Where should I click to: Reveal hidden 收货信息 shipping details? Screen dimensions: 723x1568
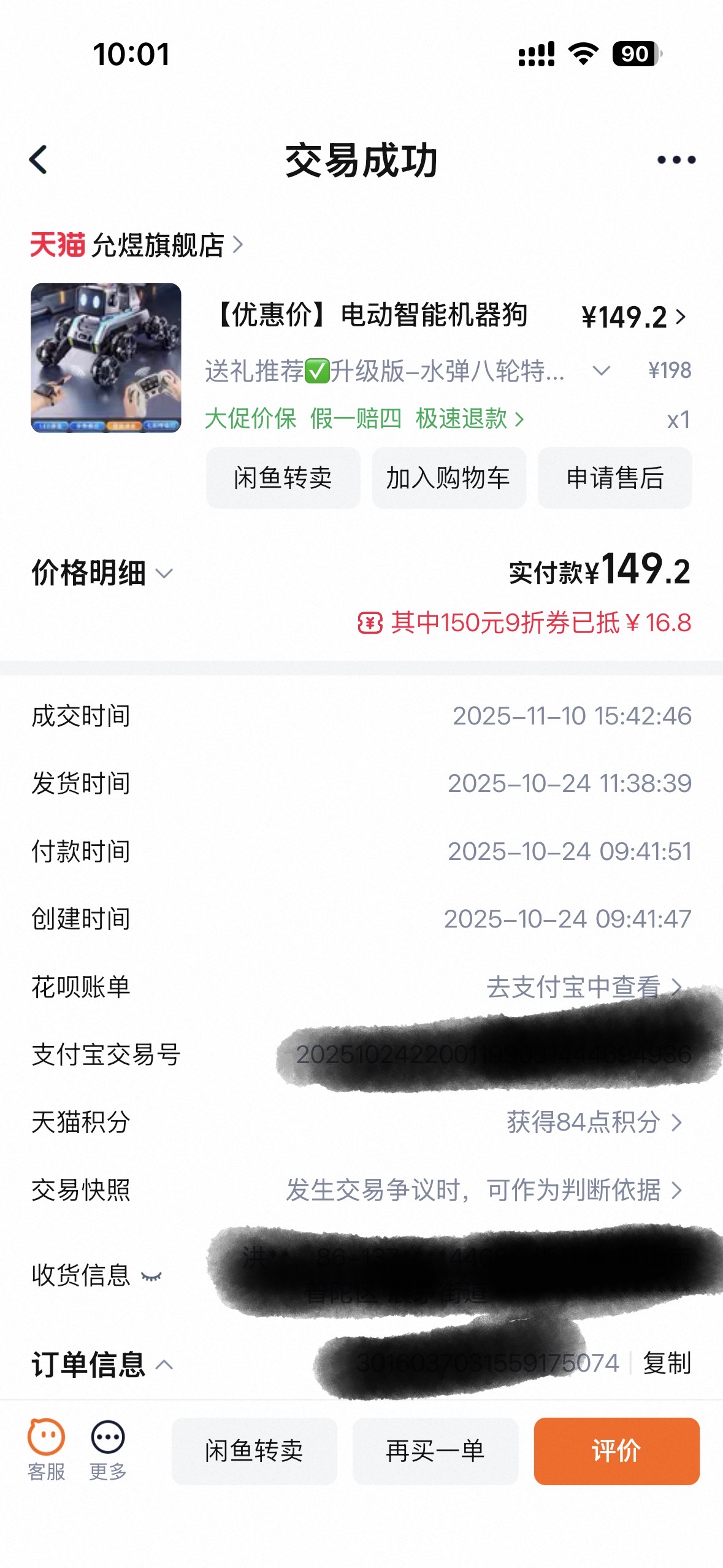click(151, 1276)
